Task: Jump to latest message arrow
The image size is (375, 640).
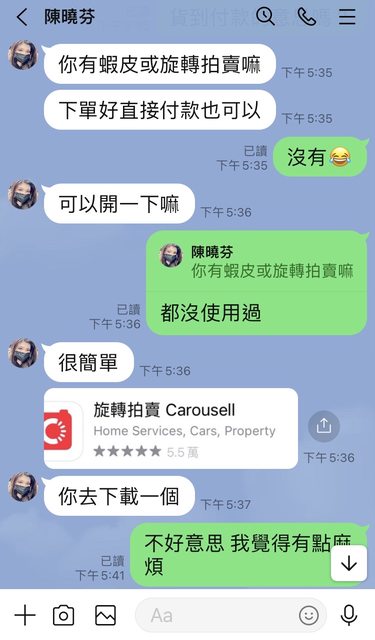Action: [349, 563]
